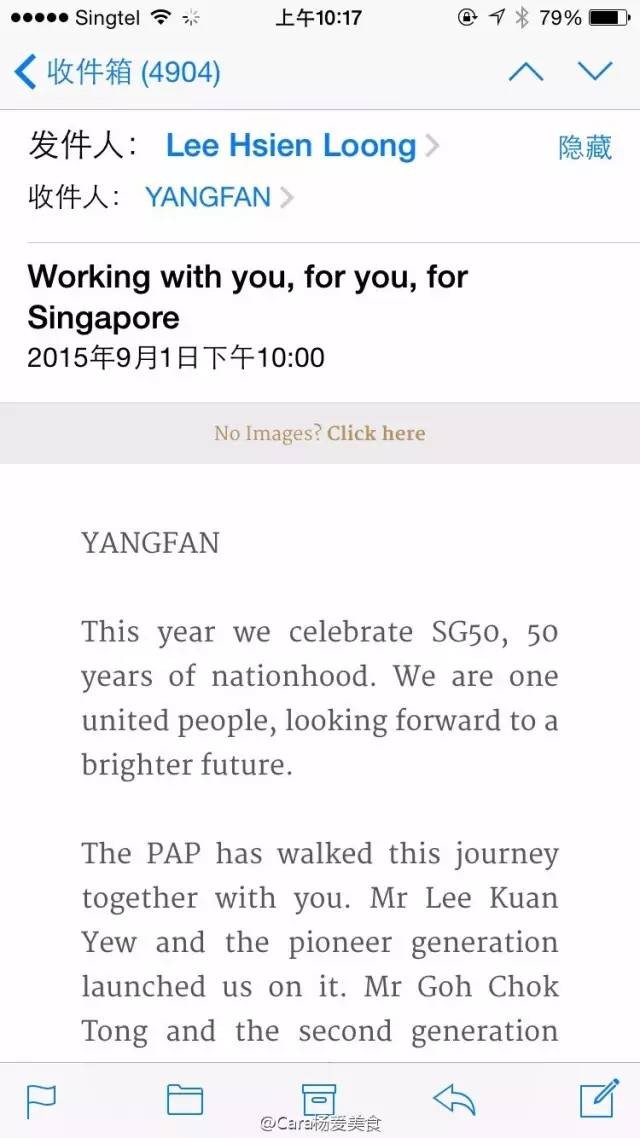This screenshot has height=1138, width=640.
Task: Show the previous email with up arrow
Action: pos(526,72)
